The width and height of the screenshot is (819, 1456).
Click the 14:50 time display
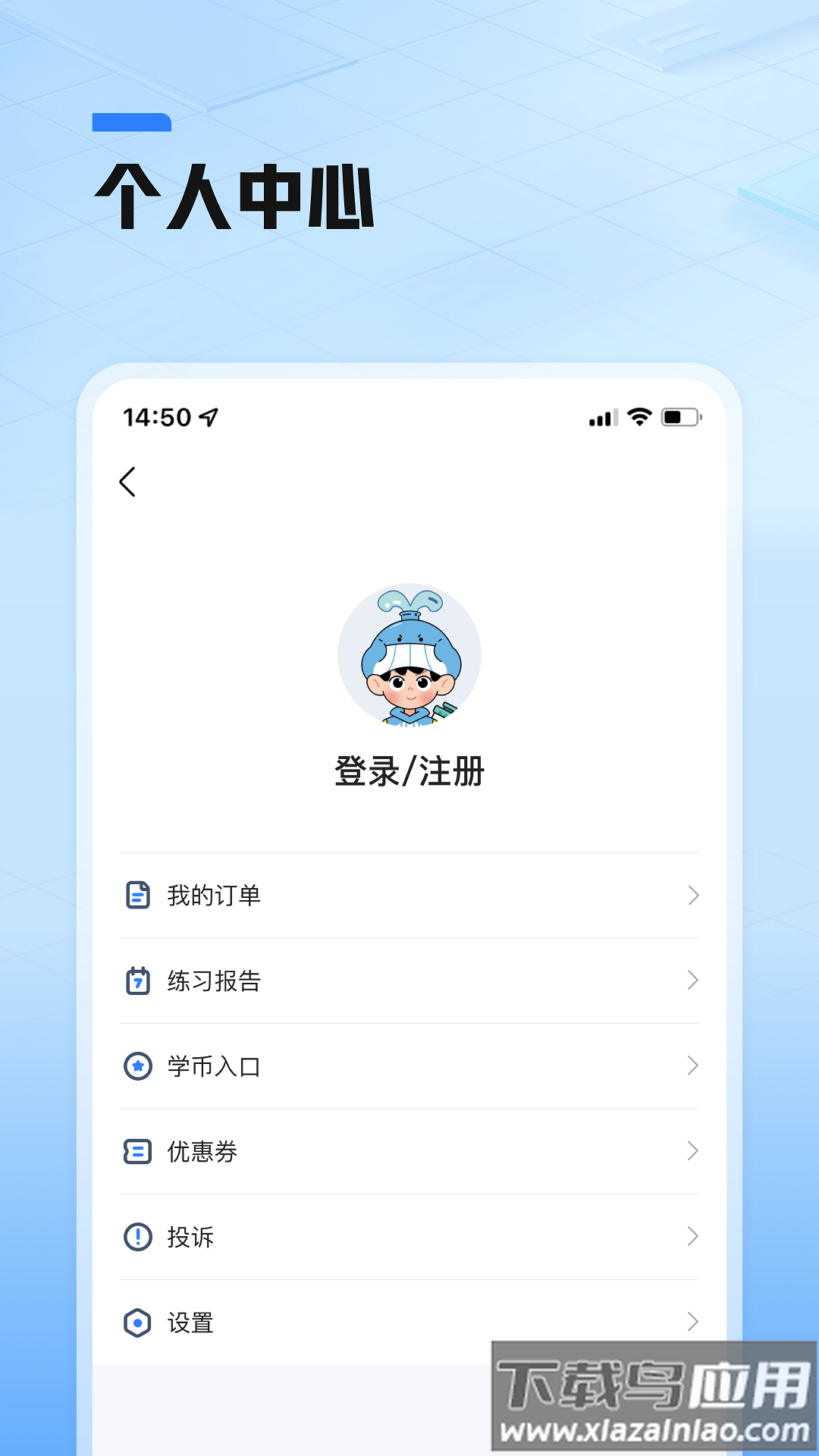[x=157, y=416]
